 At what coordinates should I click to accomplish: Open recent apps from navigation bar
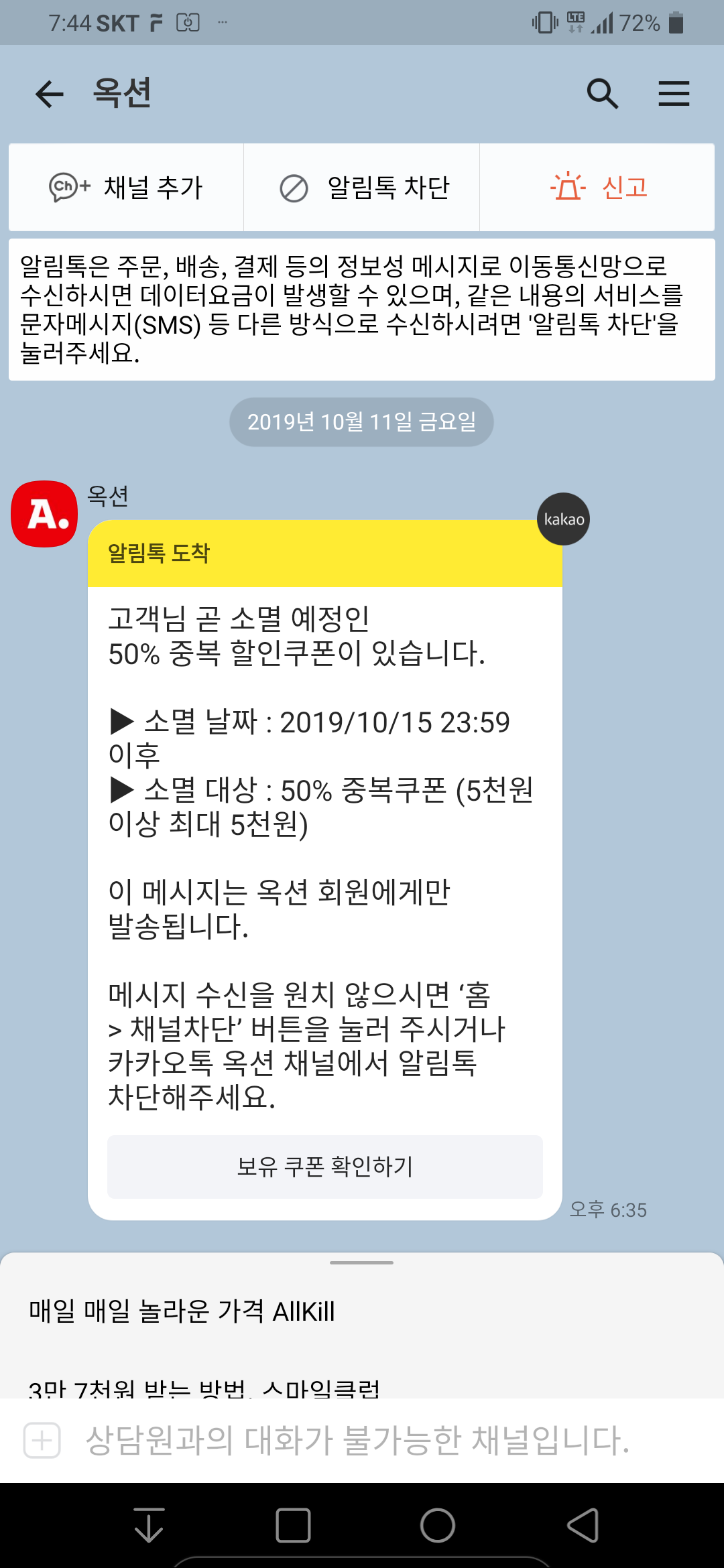coord(293,1526)
